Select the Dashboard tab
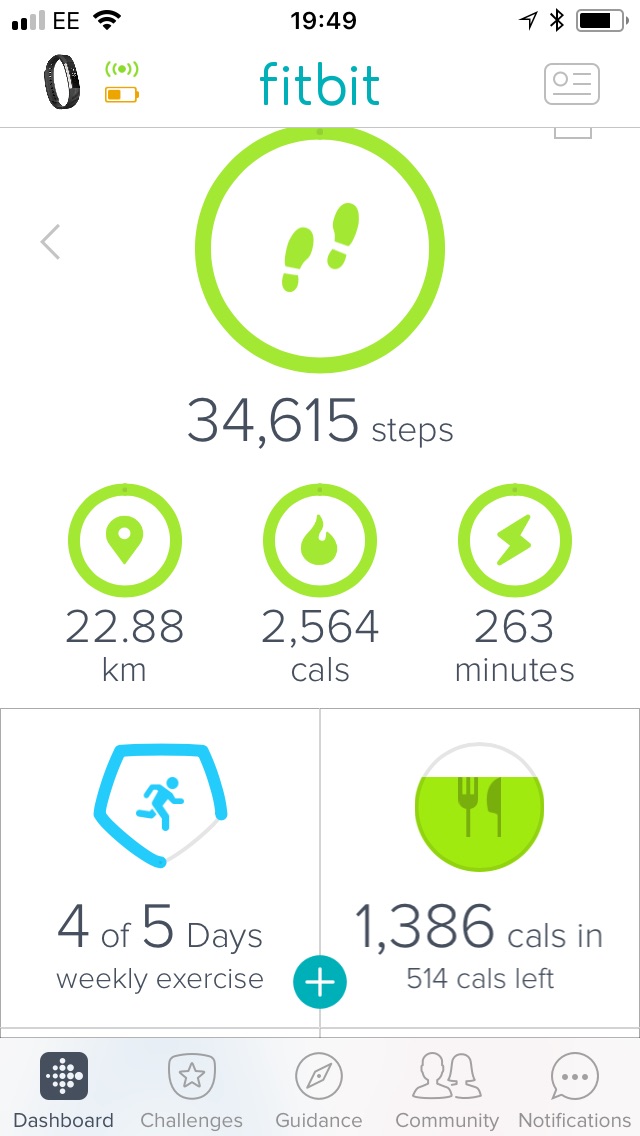Image resolution: width=640 pixels, height=1136 pixels. point(64,1090)
